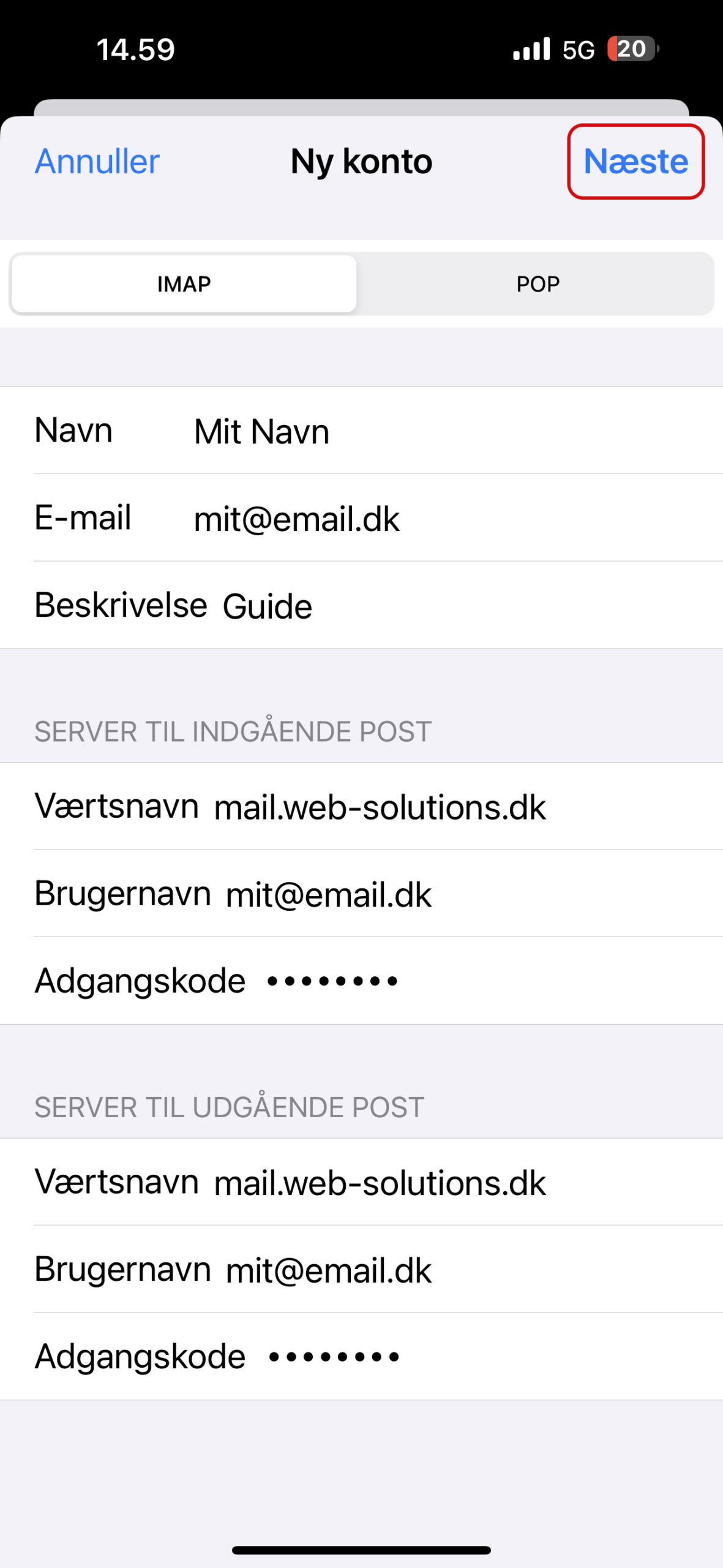723x1568 pixels.
Task: Edit incoming server Brugernavn field
Action: pyautogui.click(x=361, y=893)
